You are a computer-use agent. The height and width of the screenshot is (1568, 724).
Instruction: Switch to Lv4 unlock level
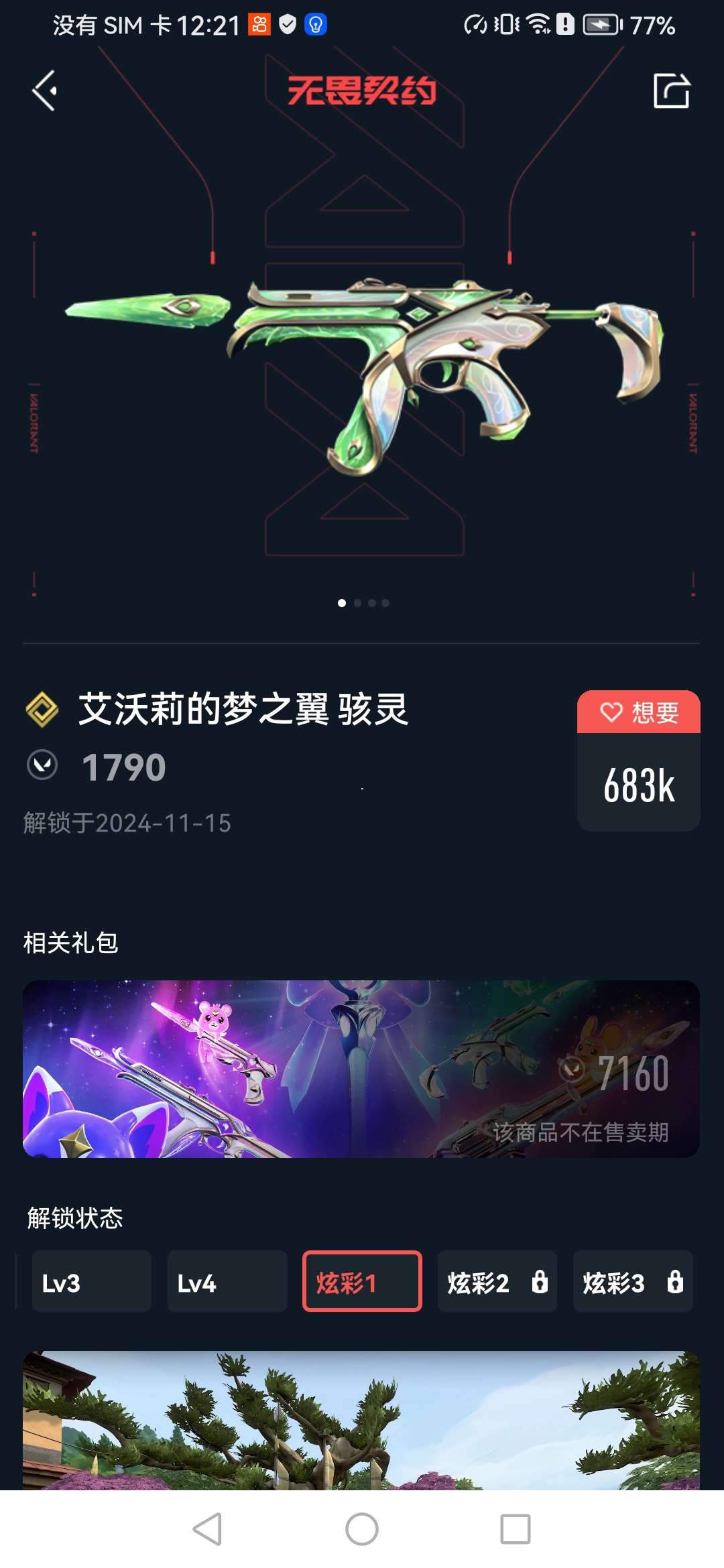[x=227, y=1282]
